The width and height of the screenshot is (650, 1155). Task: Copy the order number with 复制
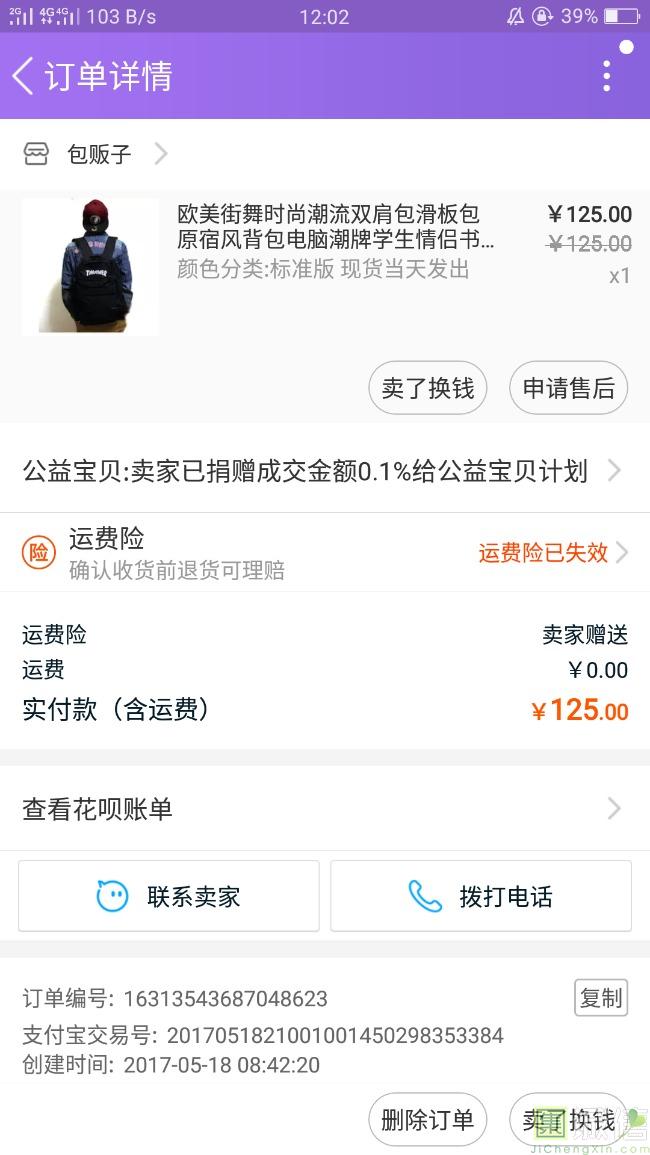(601, 997)
